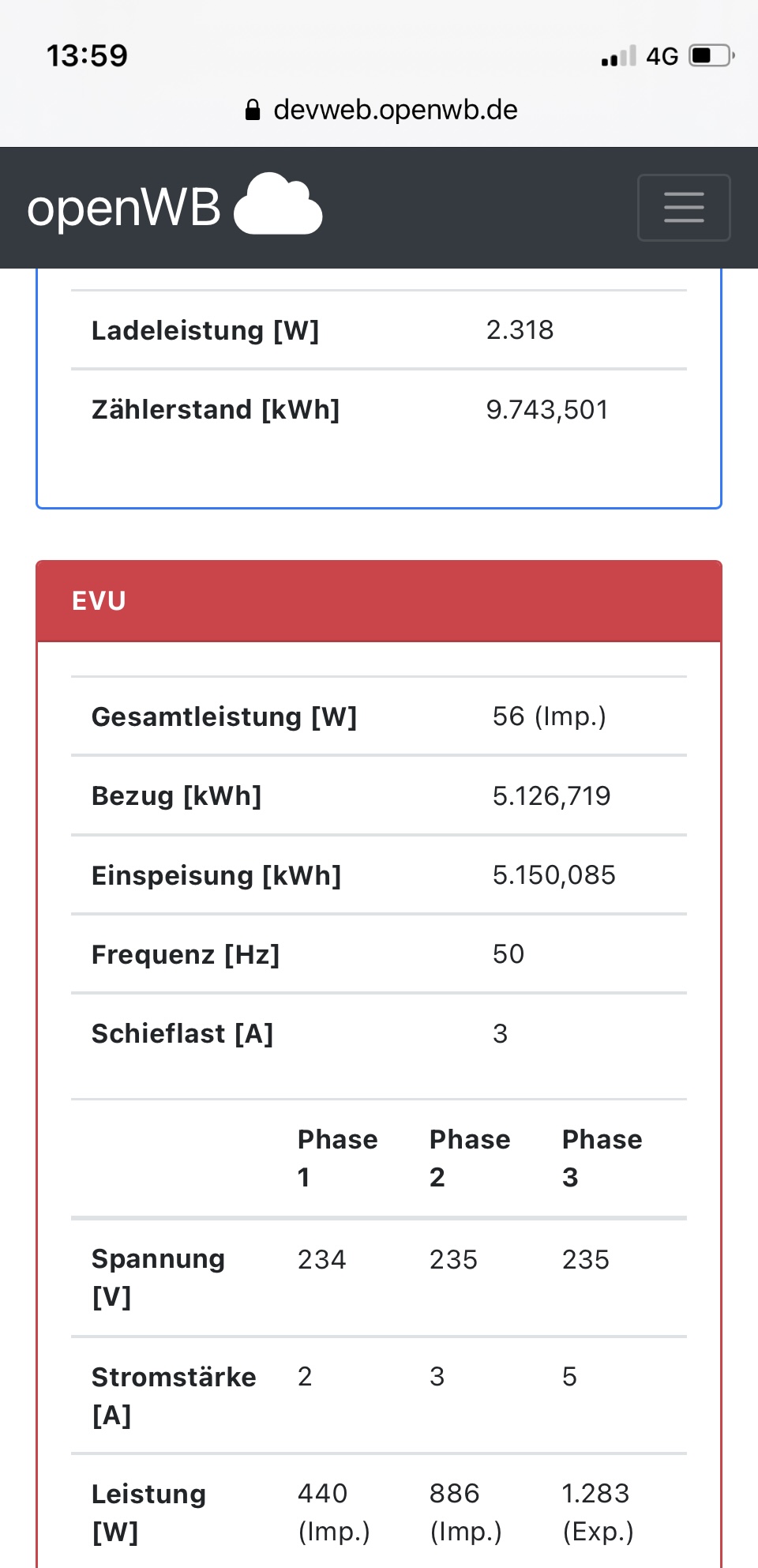Screen dimensions: 758x1568
Task: Open the hamburger navigation menu
Action: point(684,207)
